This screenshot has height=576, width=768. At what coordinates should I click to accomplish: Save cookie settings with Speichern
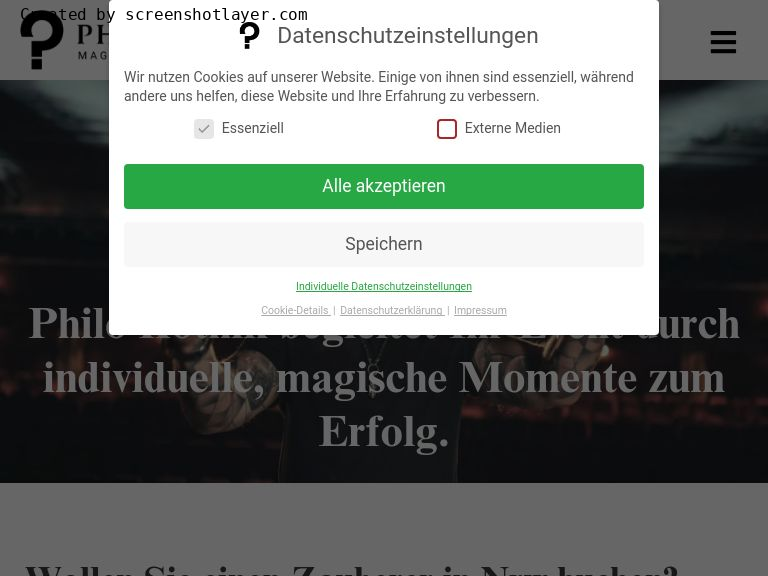click(383, 244)
